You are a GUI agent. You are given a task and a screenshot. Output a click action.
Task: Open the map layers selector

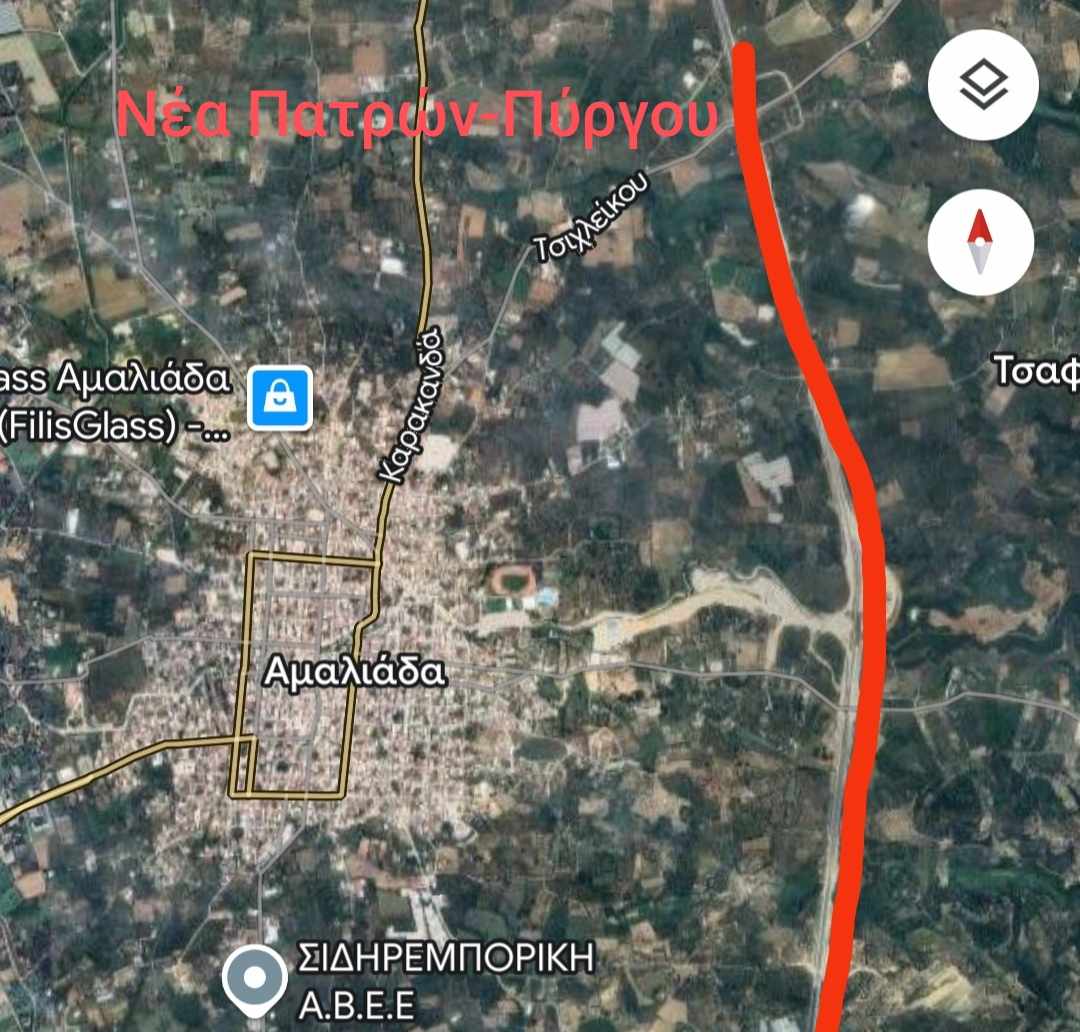click(x=982, y=85)
